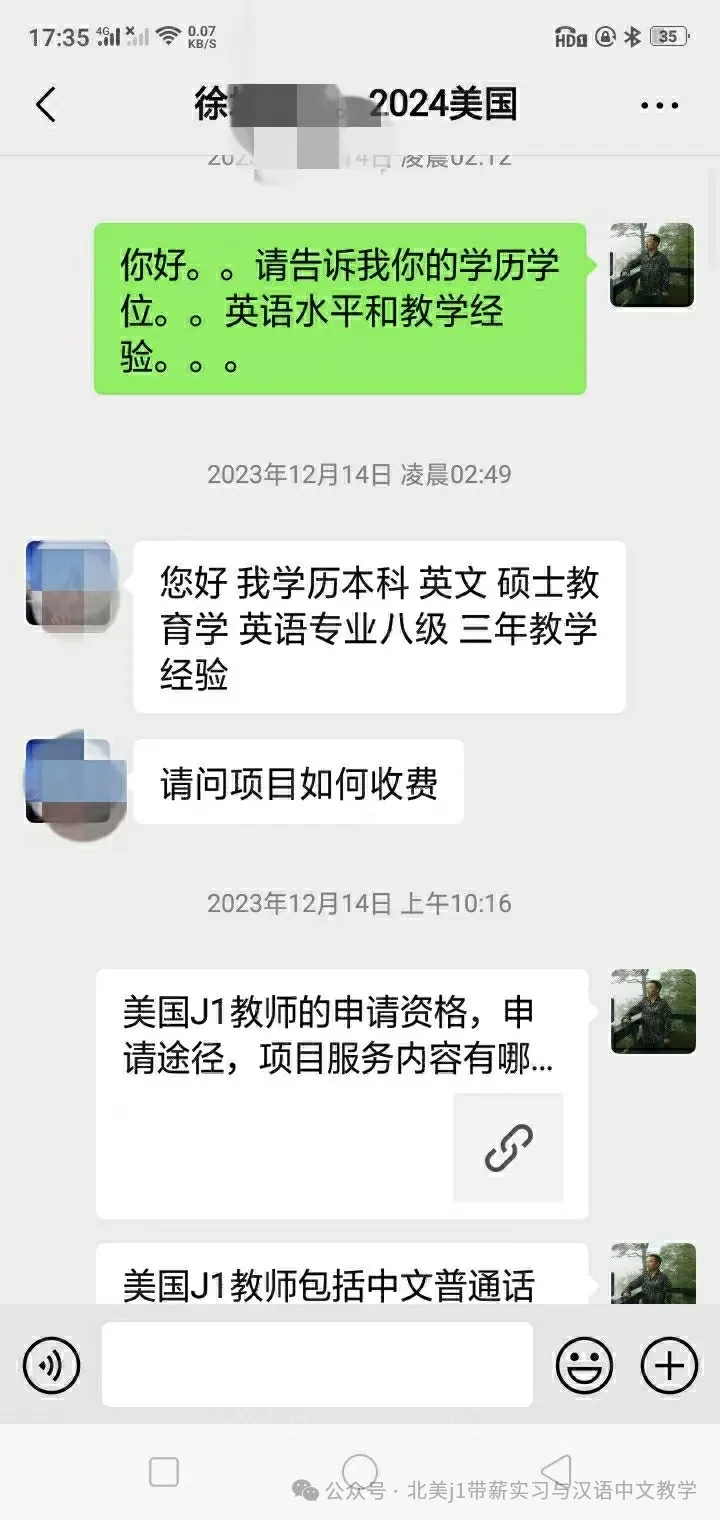This screenshot has width=720, height=1520.
Task: Tap the chain link icon on shared card
Action: coord(509,1148)
